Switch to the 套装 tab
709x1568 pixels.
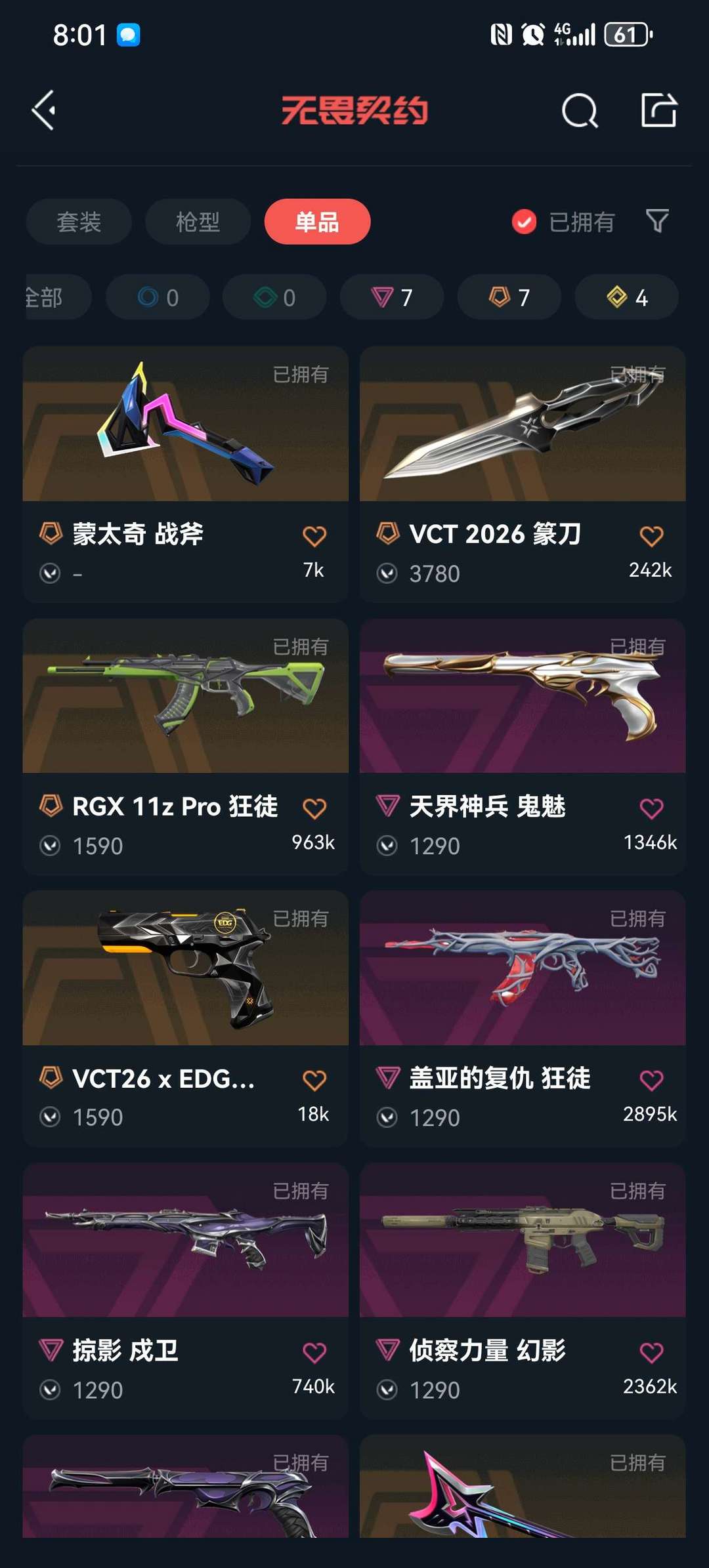click(x=79, y=222)
